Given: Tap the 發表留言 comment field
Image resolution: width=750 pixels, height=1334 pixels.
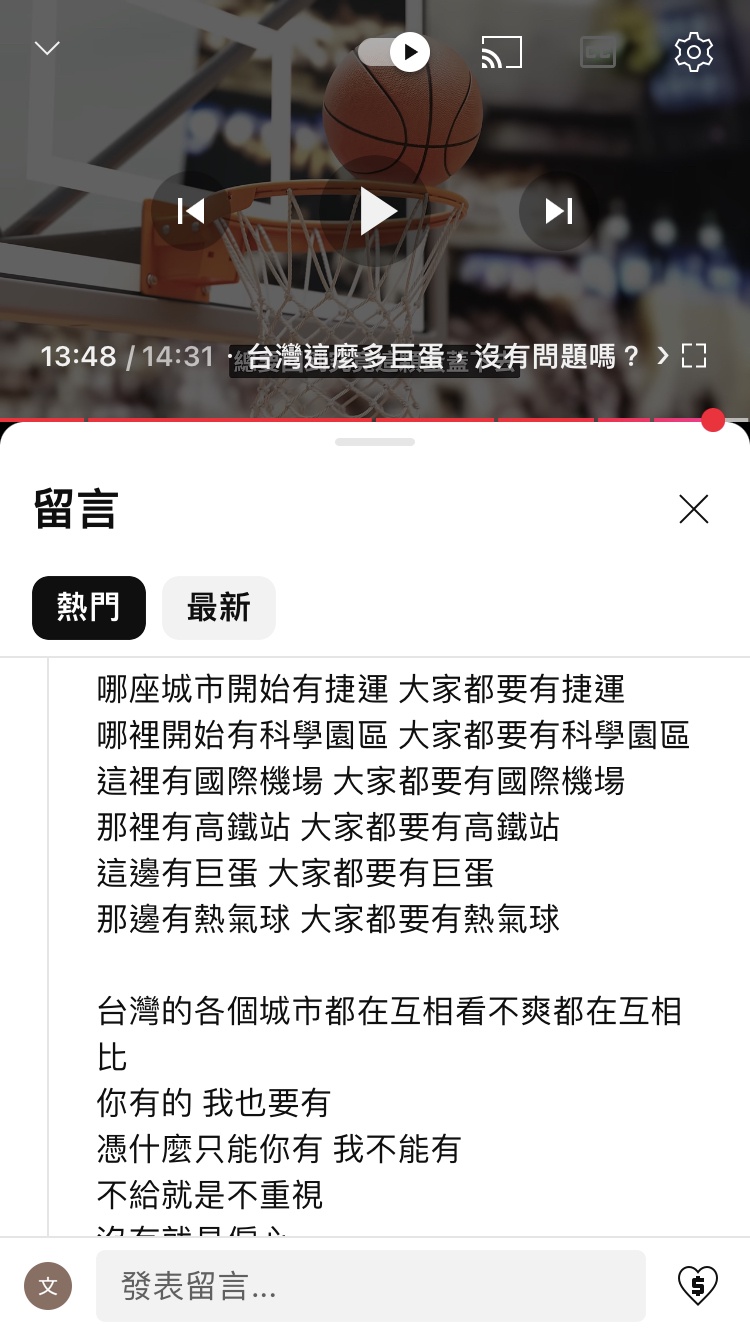Looking at the screenshot, I should tap(370, 1286).
